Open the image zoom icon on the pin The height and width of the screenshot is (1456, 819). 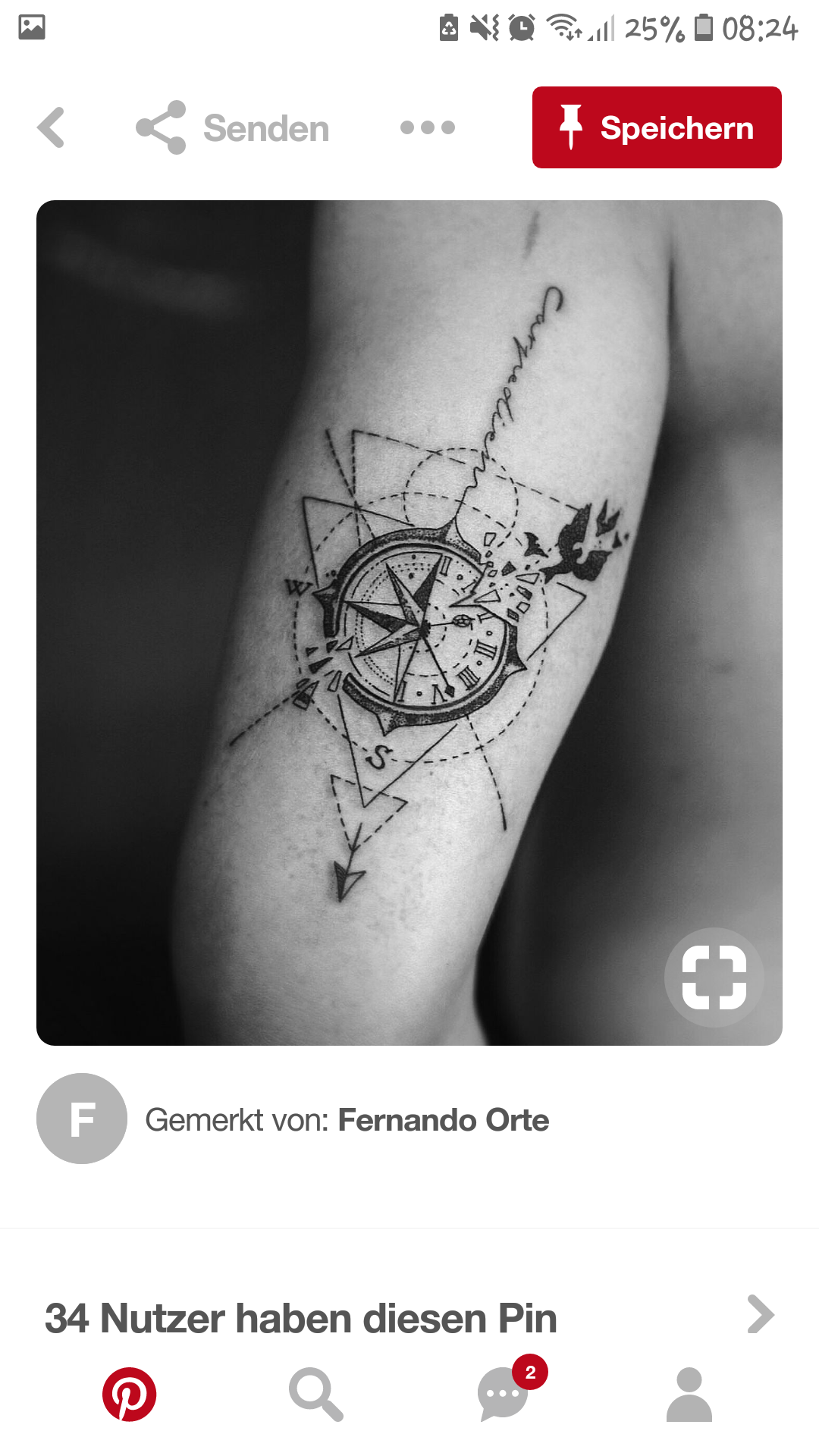pos(714,977)
